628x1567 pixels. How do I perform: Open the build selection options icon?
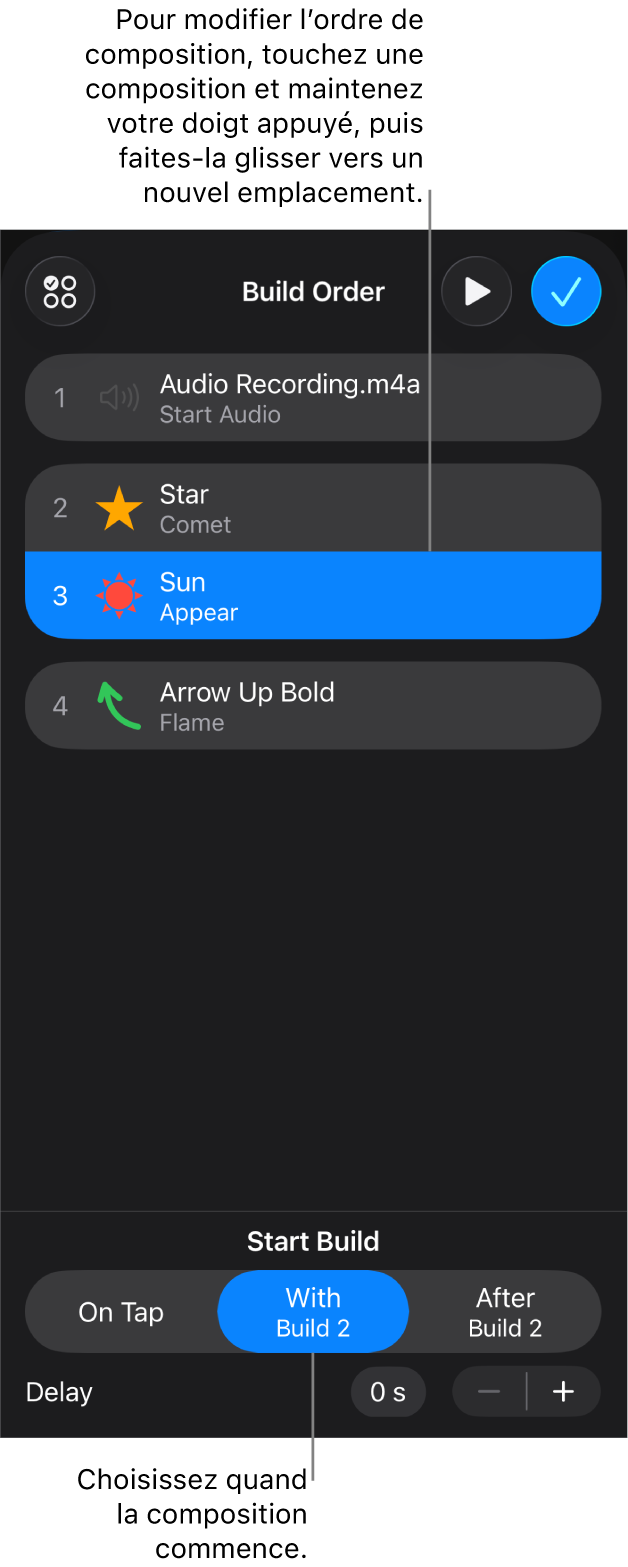(x=60, y=292)
